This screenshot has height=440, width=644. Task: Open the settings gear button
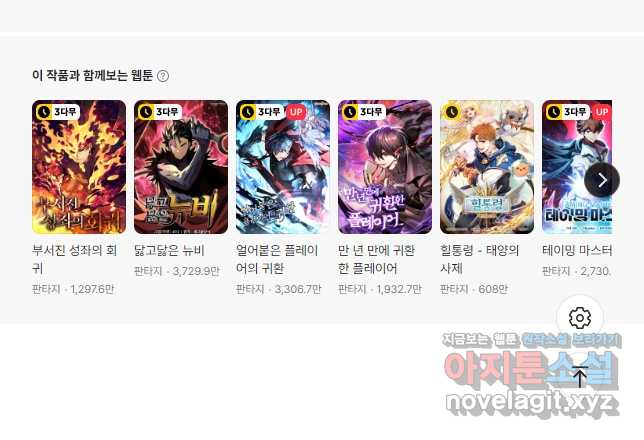tap(580, 319)
